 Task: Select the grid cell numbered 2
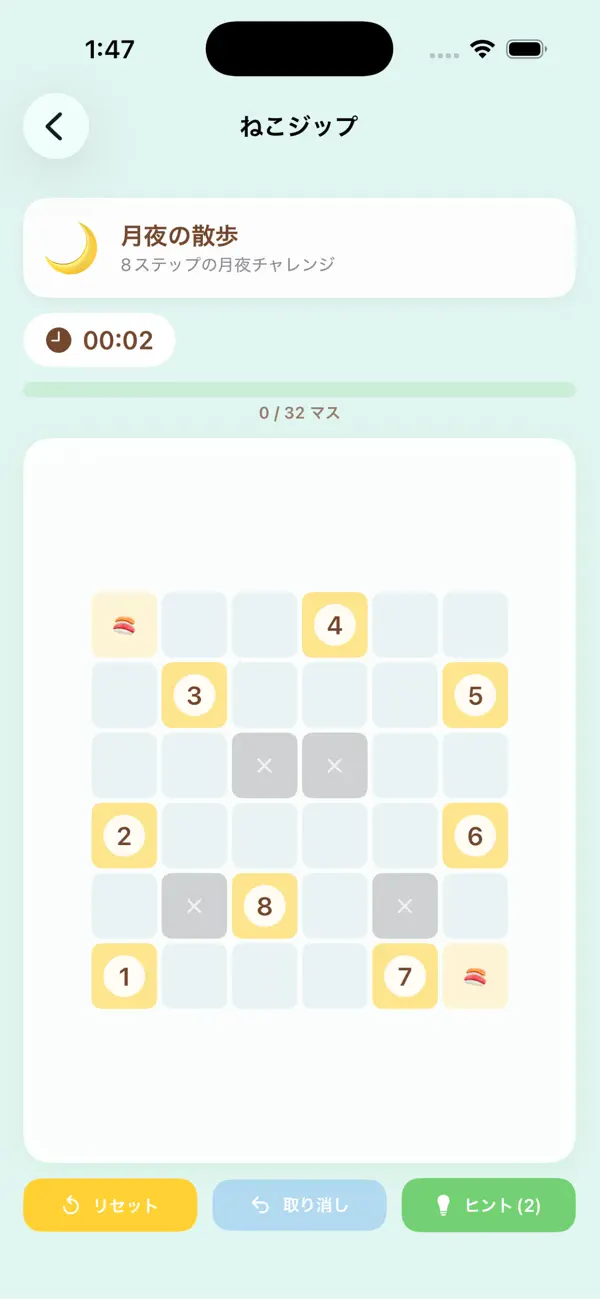(x=124, y=836)
